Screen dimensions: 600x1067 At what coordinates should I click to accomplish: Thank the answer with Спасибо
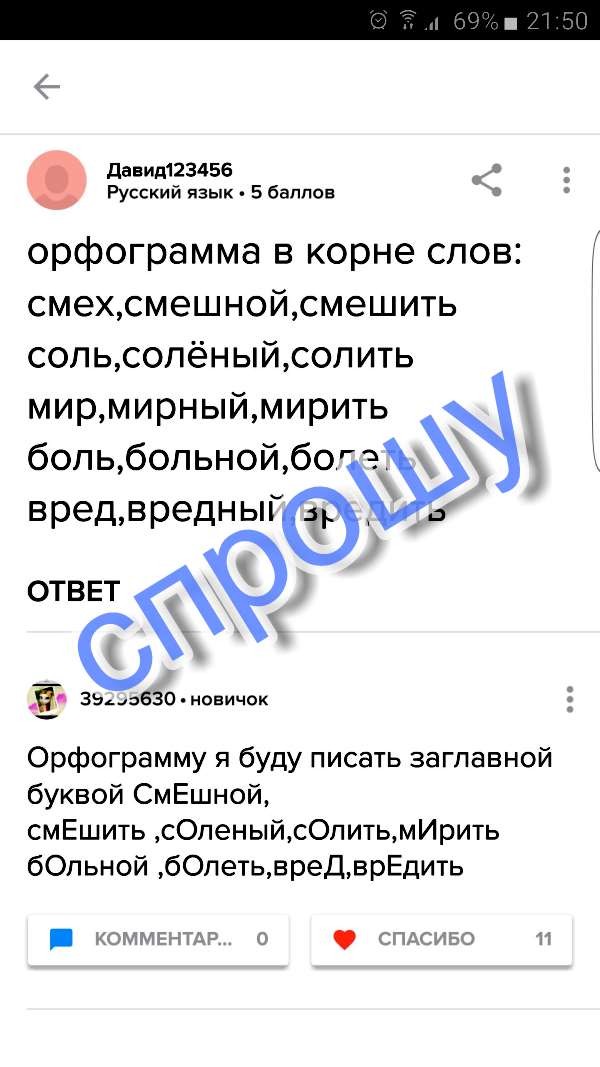click(441, 939)
